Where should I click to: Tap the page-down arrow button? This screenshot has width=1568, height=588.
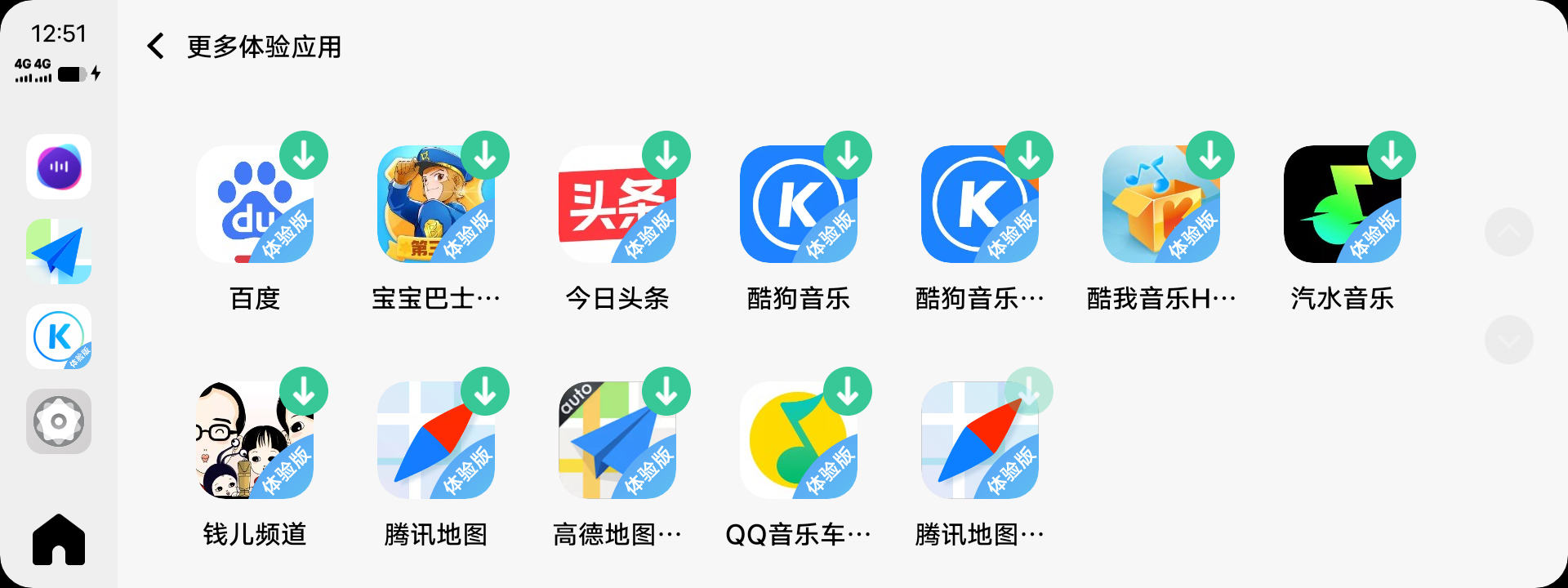click(1508, 340)
